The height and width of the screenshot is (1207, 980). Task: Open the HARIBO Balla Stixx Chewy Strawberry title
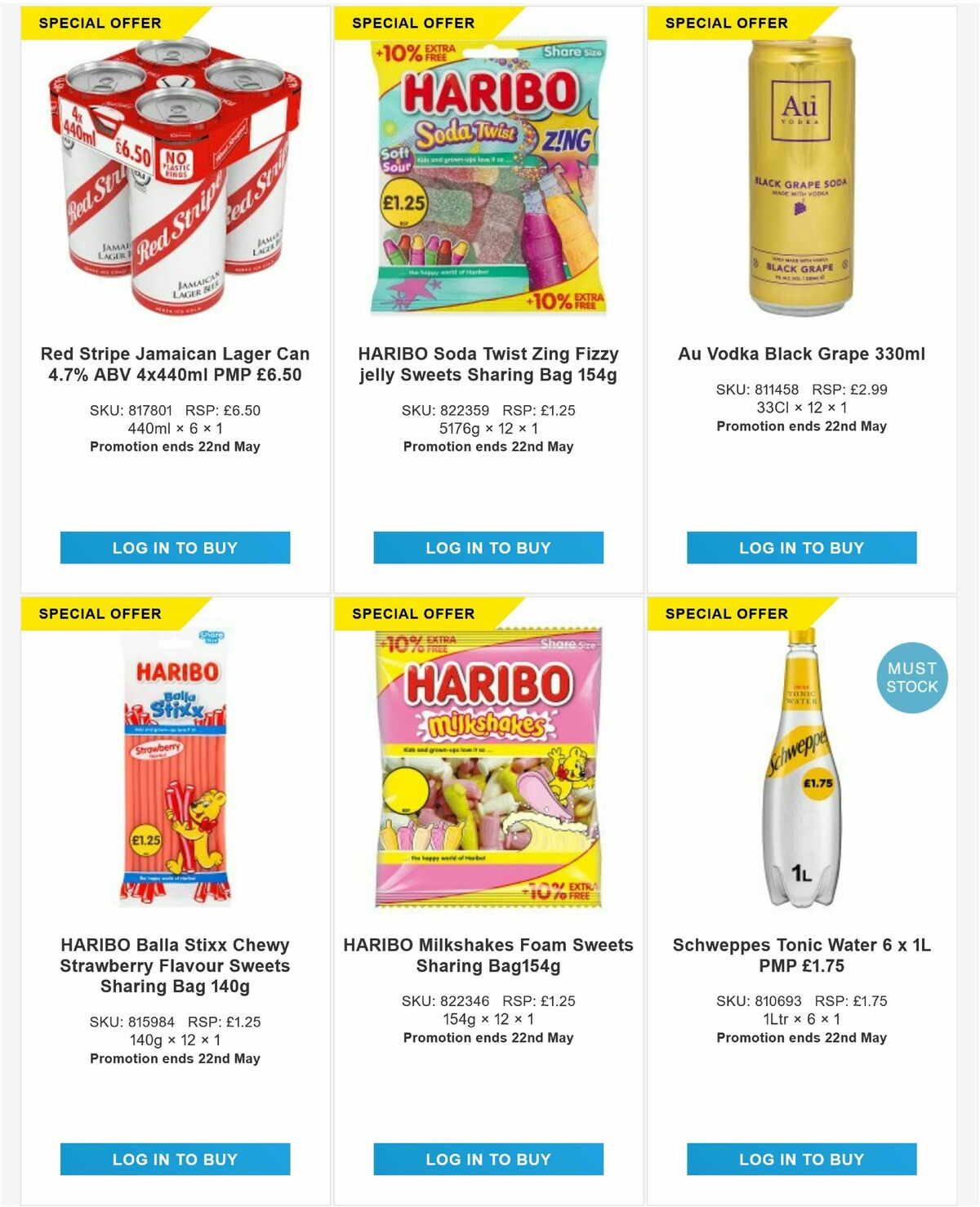click(x=174, y=964)
